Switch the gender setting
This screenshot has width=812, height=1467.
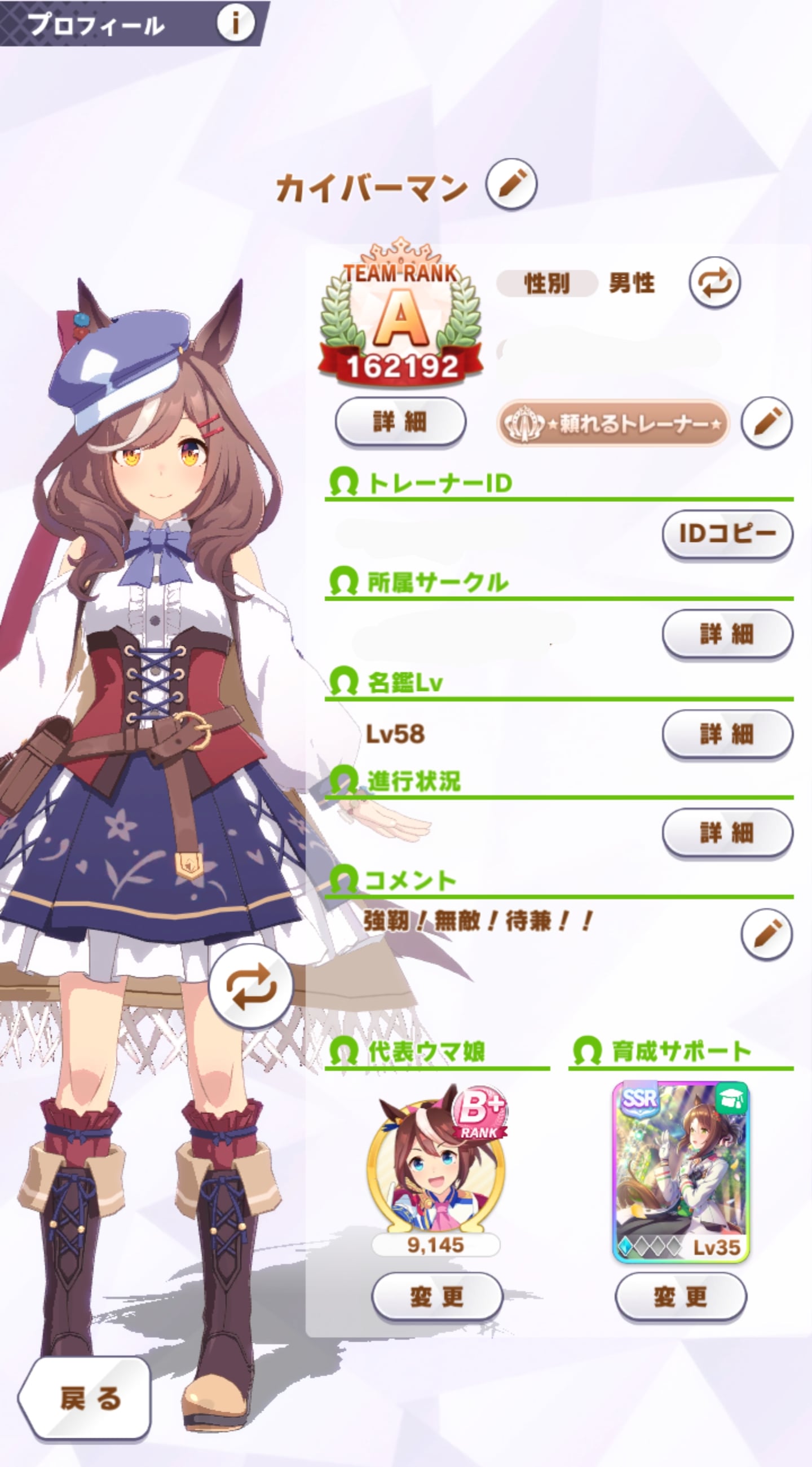coord(714,283)
